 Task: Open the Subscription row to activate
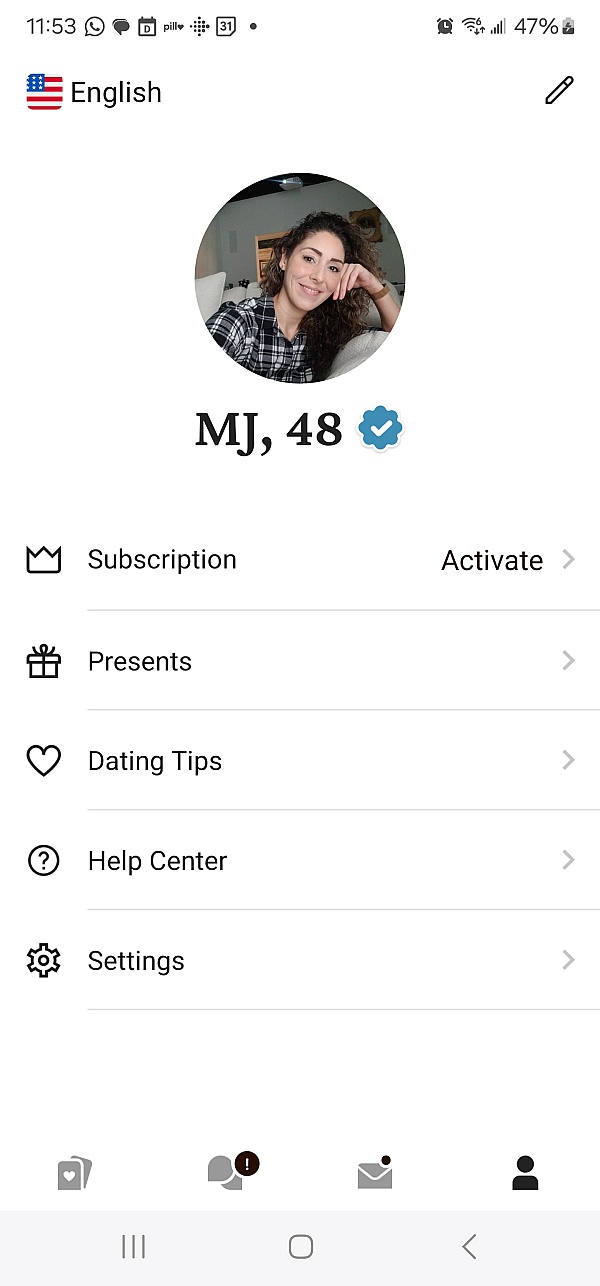300,560
